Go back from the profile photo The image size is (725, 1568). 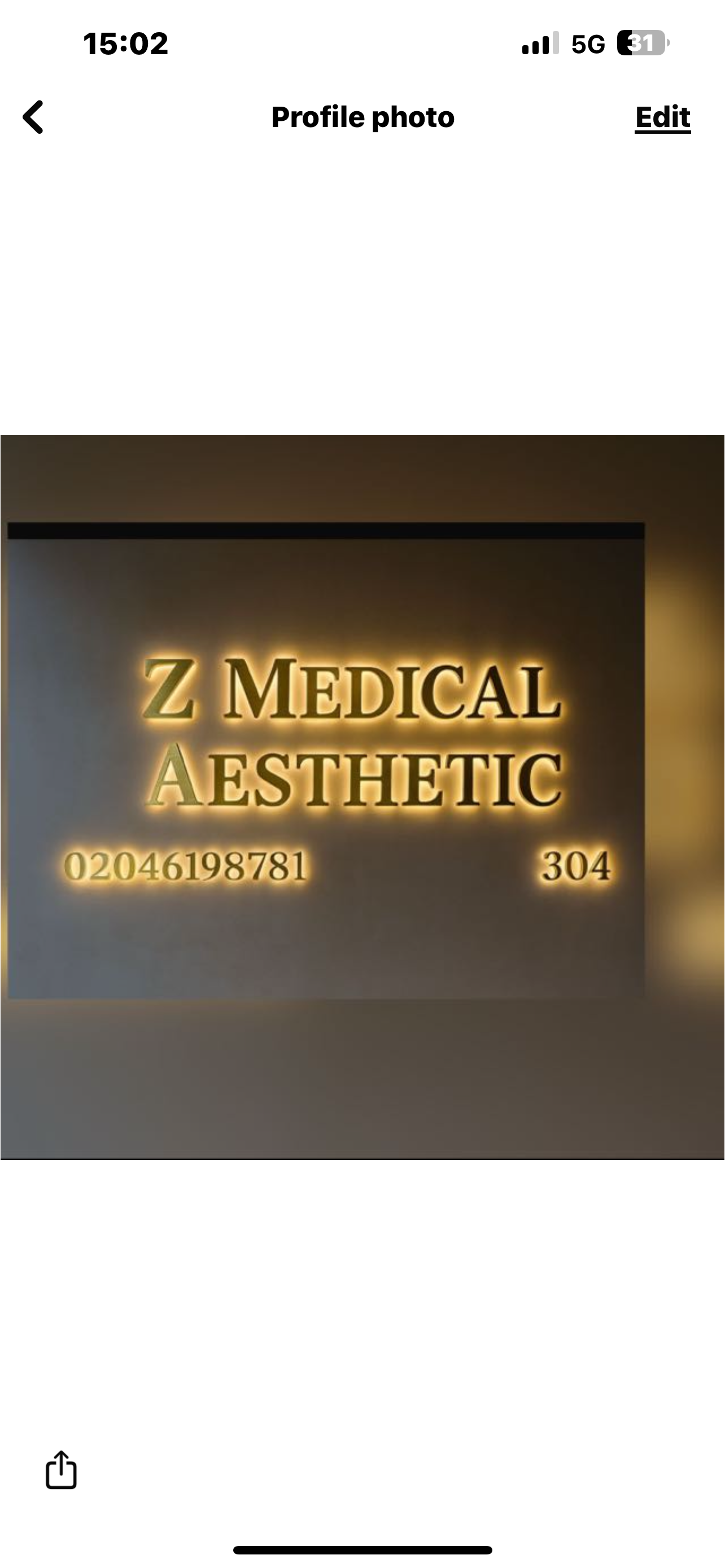tap(33, 117)
